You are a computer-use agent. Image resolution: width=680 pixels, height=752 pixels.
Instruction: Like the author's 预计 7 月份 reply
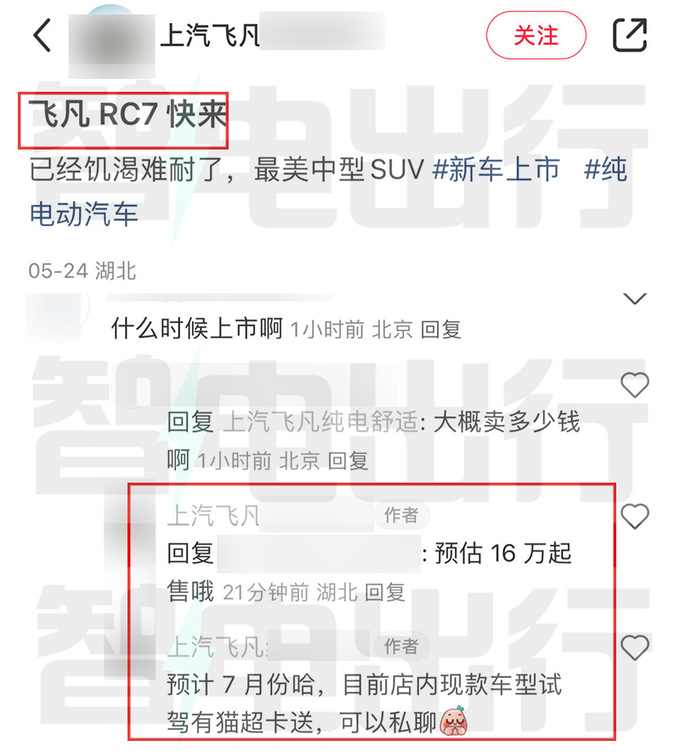pyautogui.click(x=634, y=647)
